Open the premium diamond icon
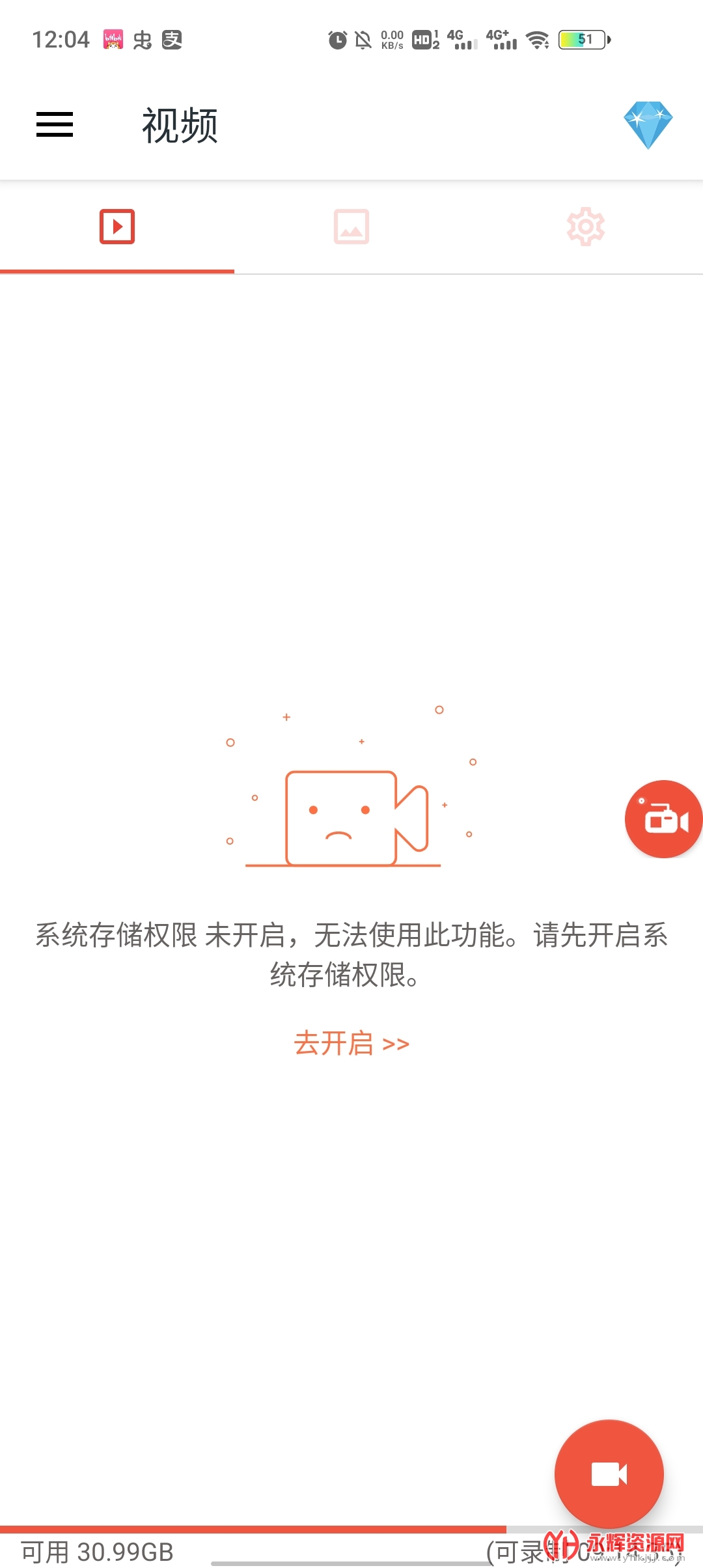 (648, 124)
